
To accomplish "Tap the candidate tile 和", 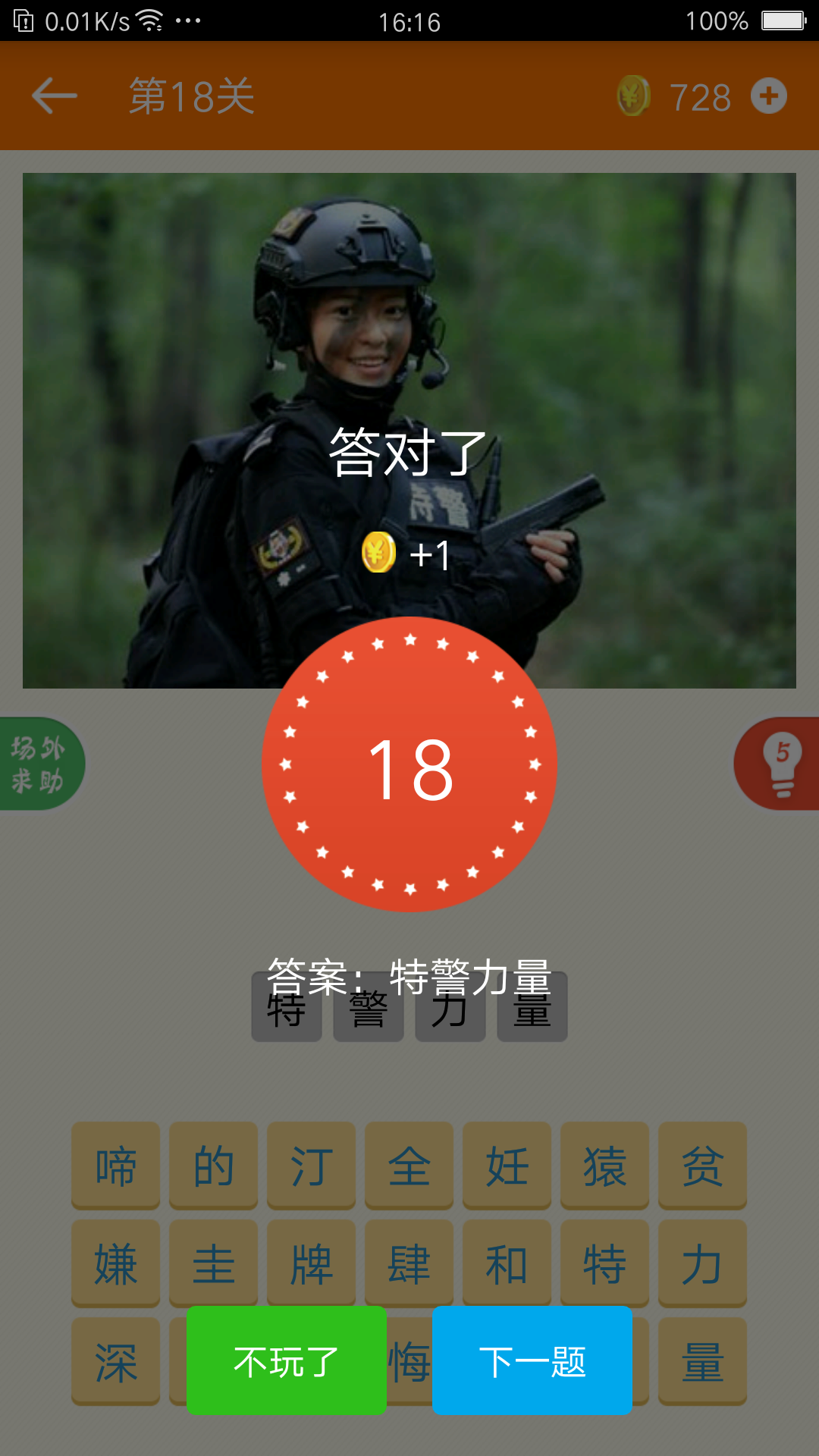I will click(x=507, y=1263).
